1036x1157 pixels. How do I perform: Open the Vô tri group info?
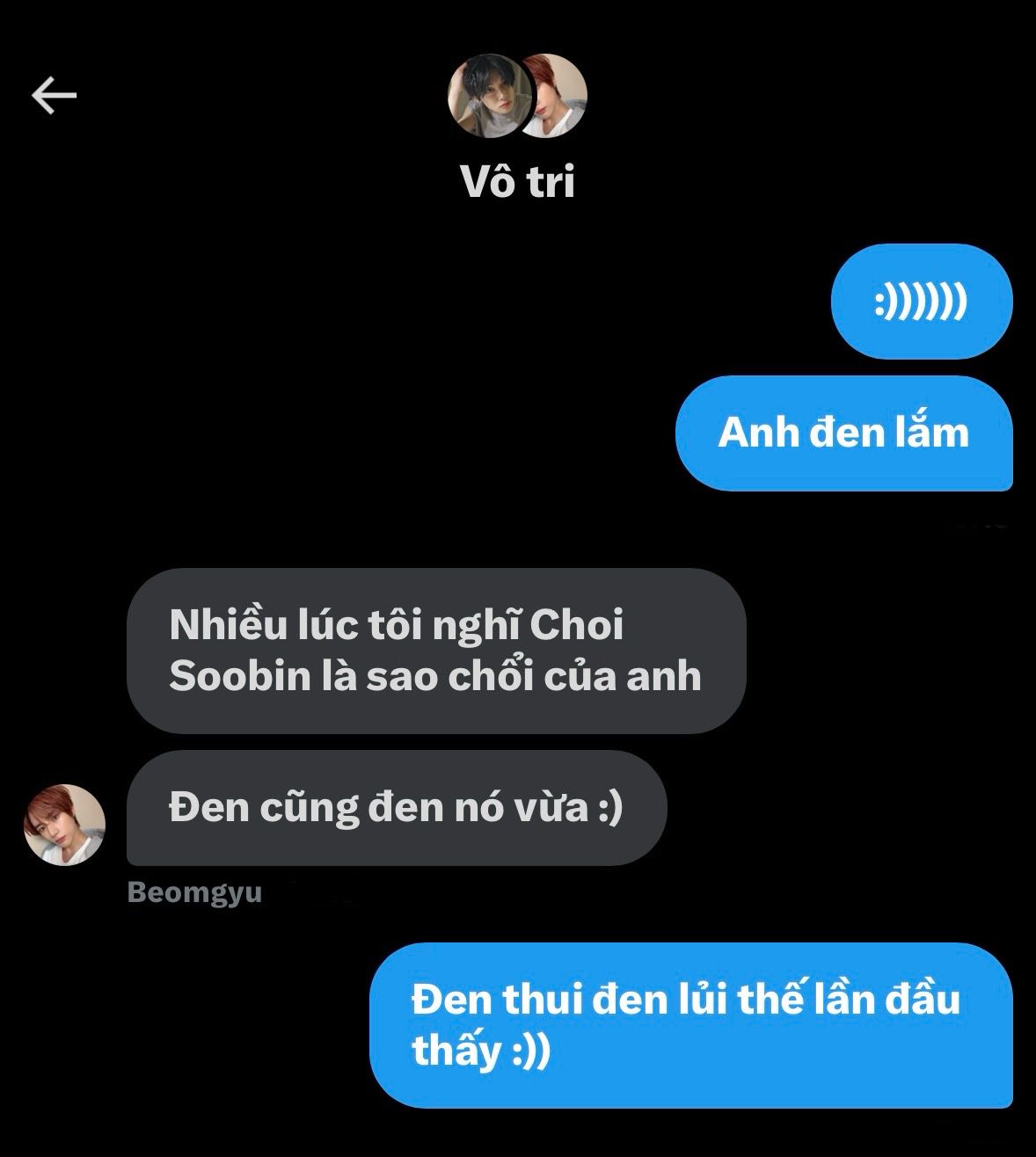517,182
